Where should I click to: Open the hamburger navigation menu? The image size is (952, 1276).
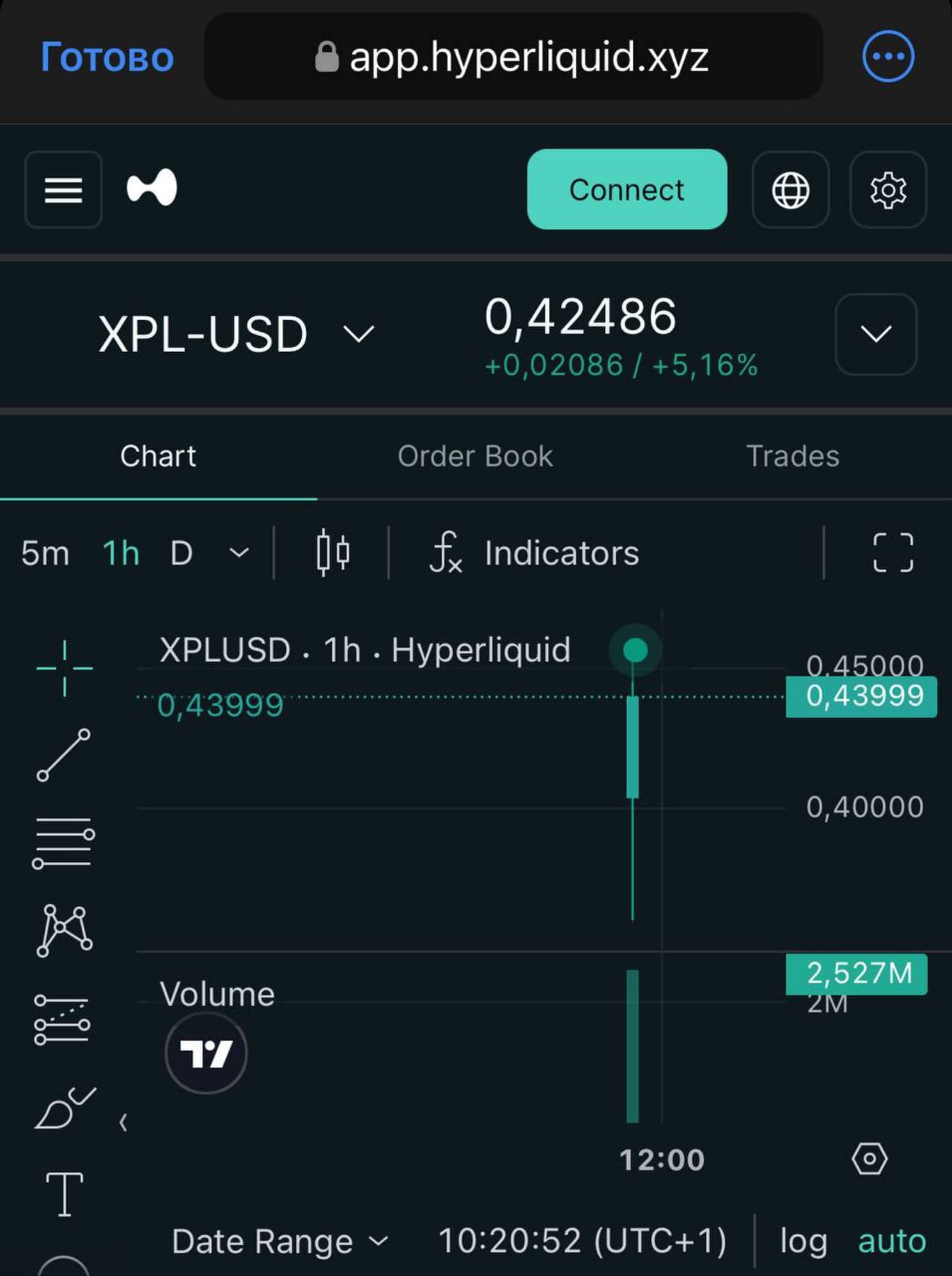coord(63,189)
